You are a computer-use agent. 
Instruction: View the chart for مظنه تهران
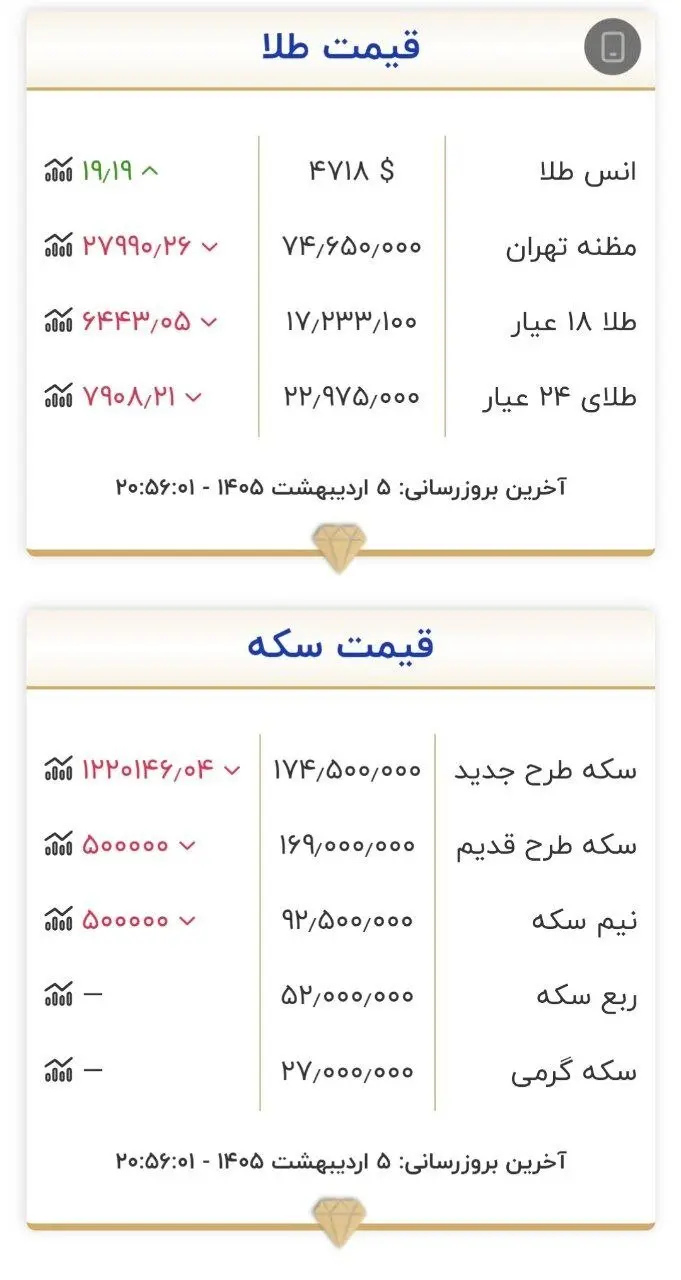tap(59, 245)
